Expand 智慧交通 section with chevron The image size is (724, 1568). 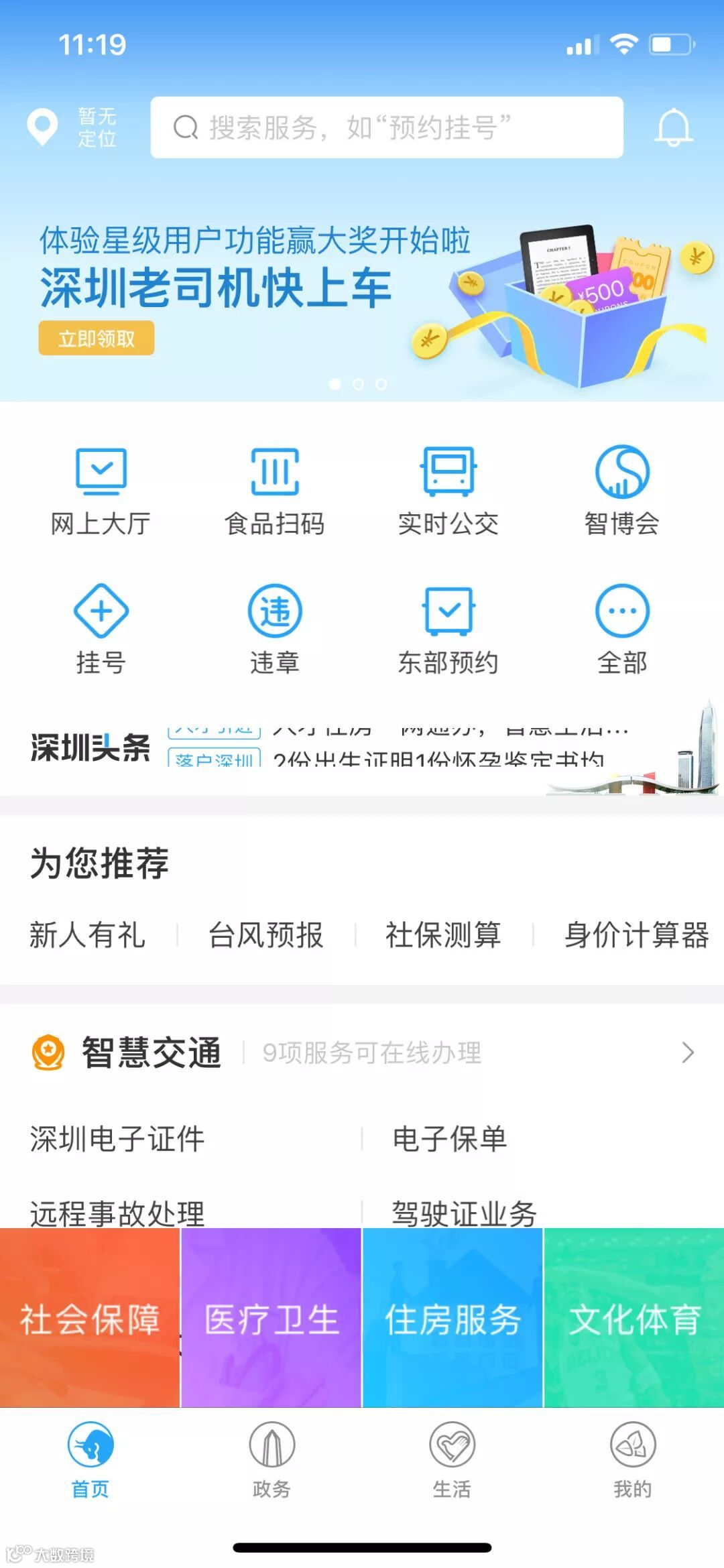click(687, 1052)
